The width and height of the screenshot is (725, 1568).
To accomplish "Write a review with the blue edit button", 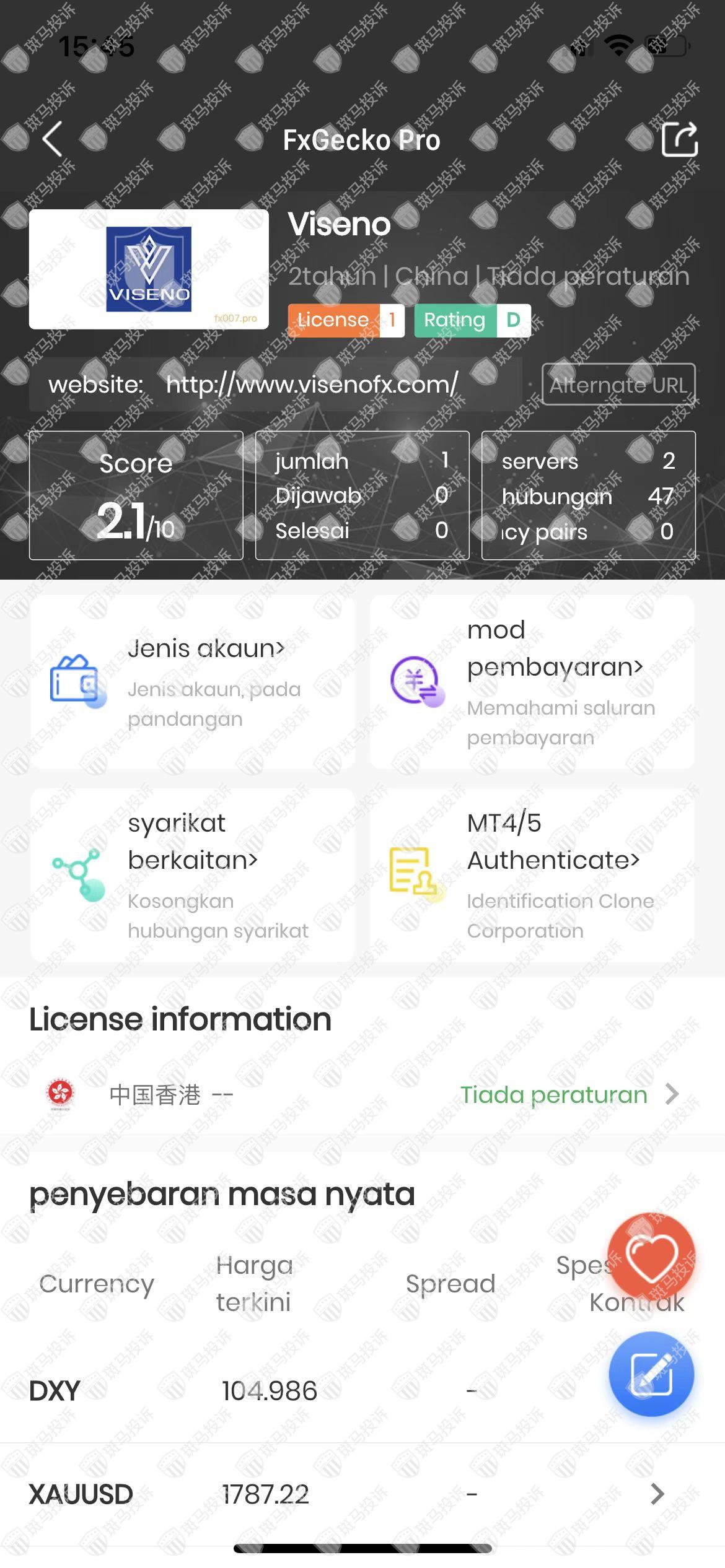I will pos(651,1374).
